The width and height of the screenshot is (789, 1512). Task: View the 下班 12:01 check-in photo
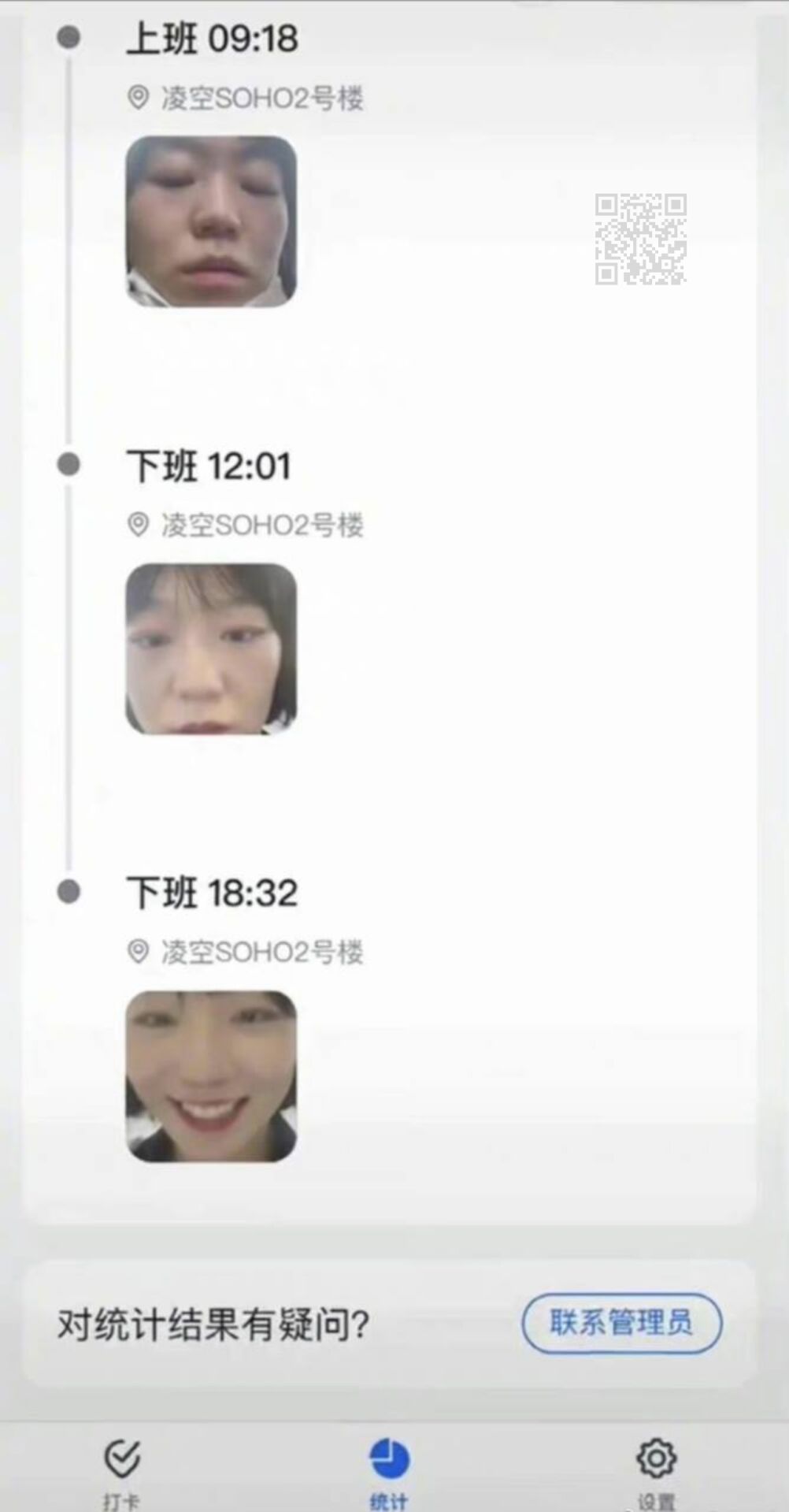pyautogui.click(x=211, y=648)
